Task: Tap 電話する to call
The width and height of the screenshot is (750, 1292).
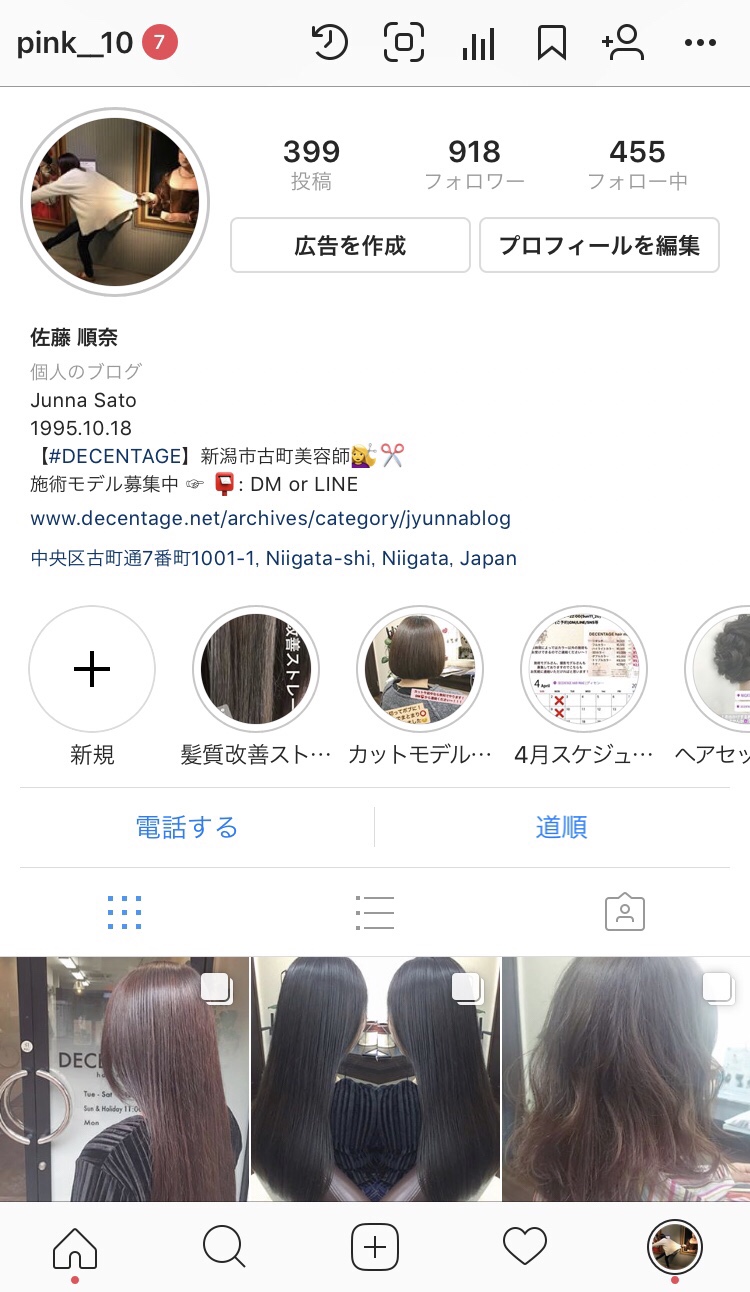Action: (187, 828)
